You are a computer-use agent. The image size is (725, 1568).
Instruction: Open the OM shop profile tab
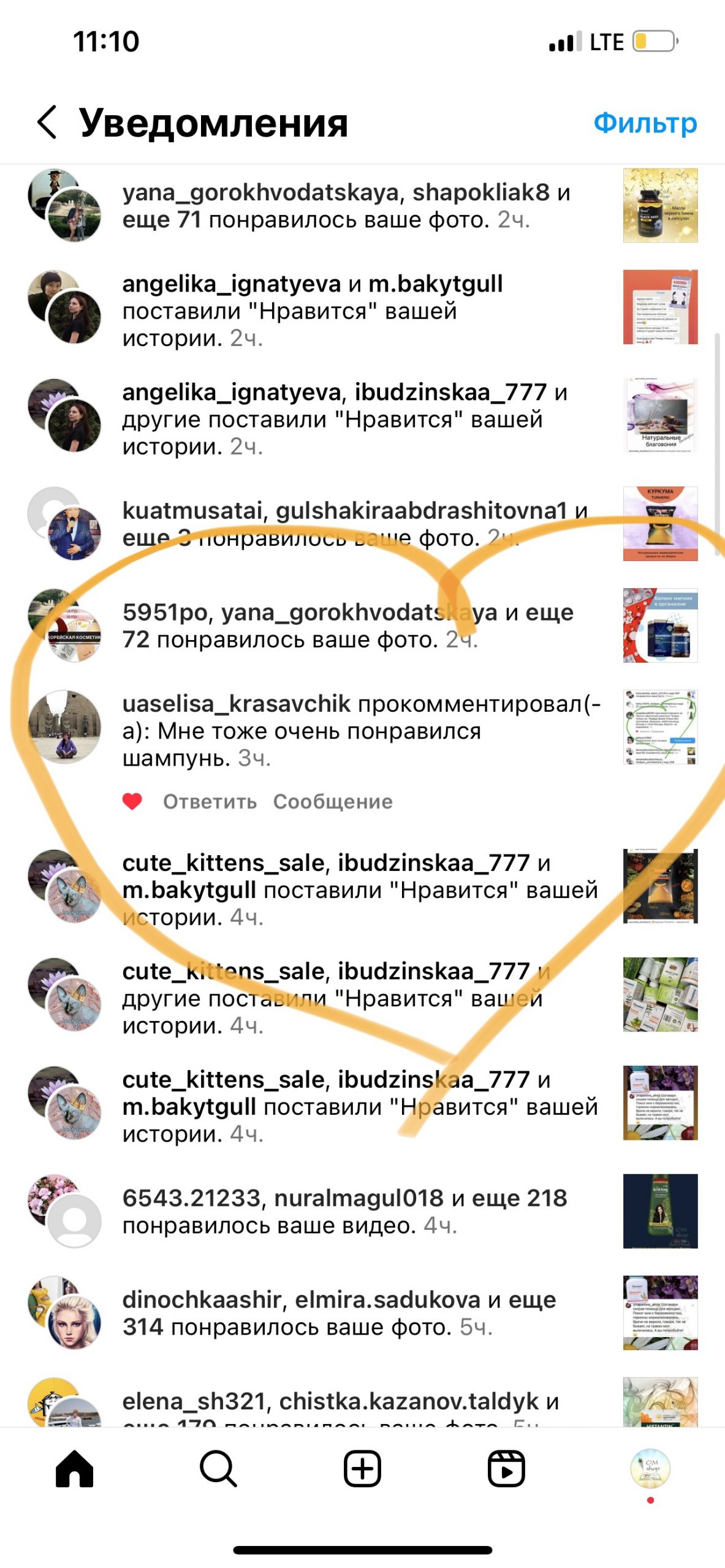(650, 1468)
